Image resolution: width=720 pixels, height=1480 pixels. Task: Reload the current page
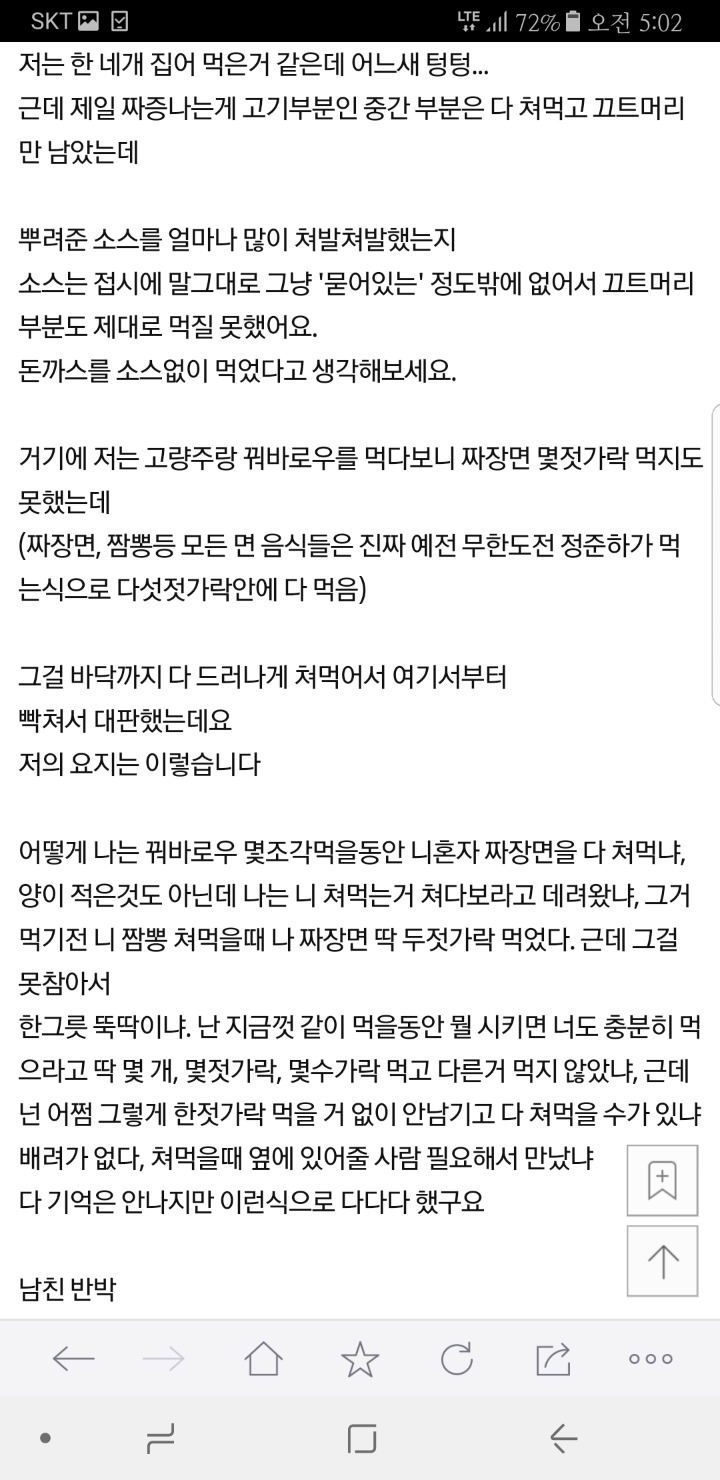tap(457, 1358)
